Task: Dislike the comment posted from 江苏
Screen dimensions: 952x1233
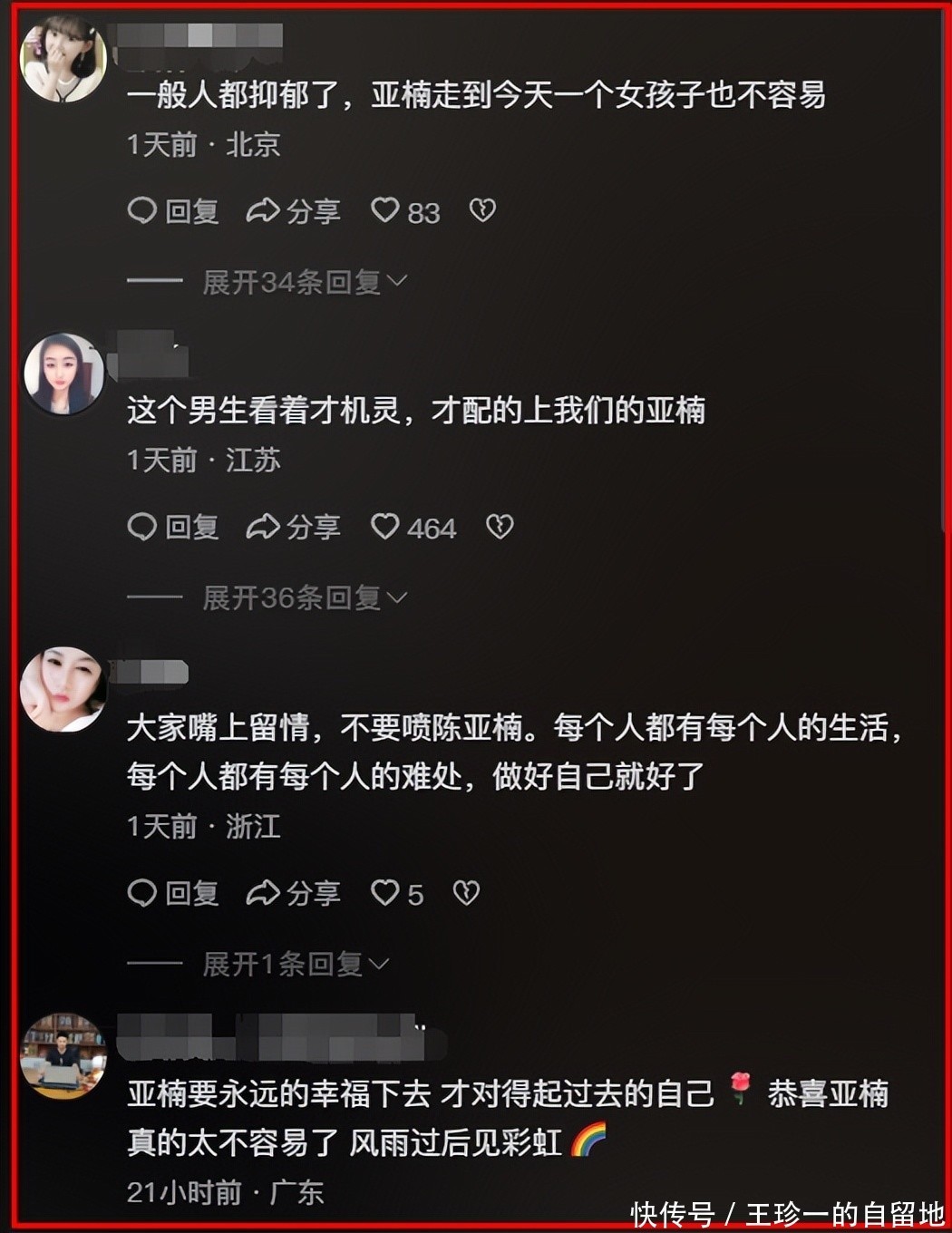Action: point(500,527)
